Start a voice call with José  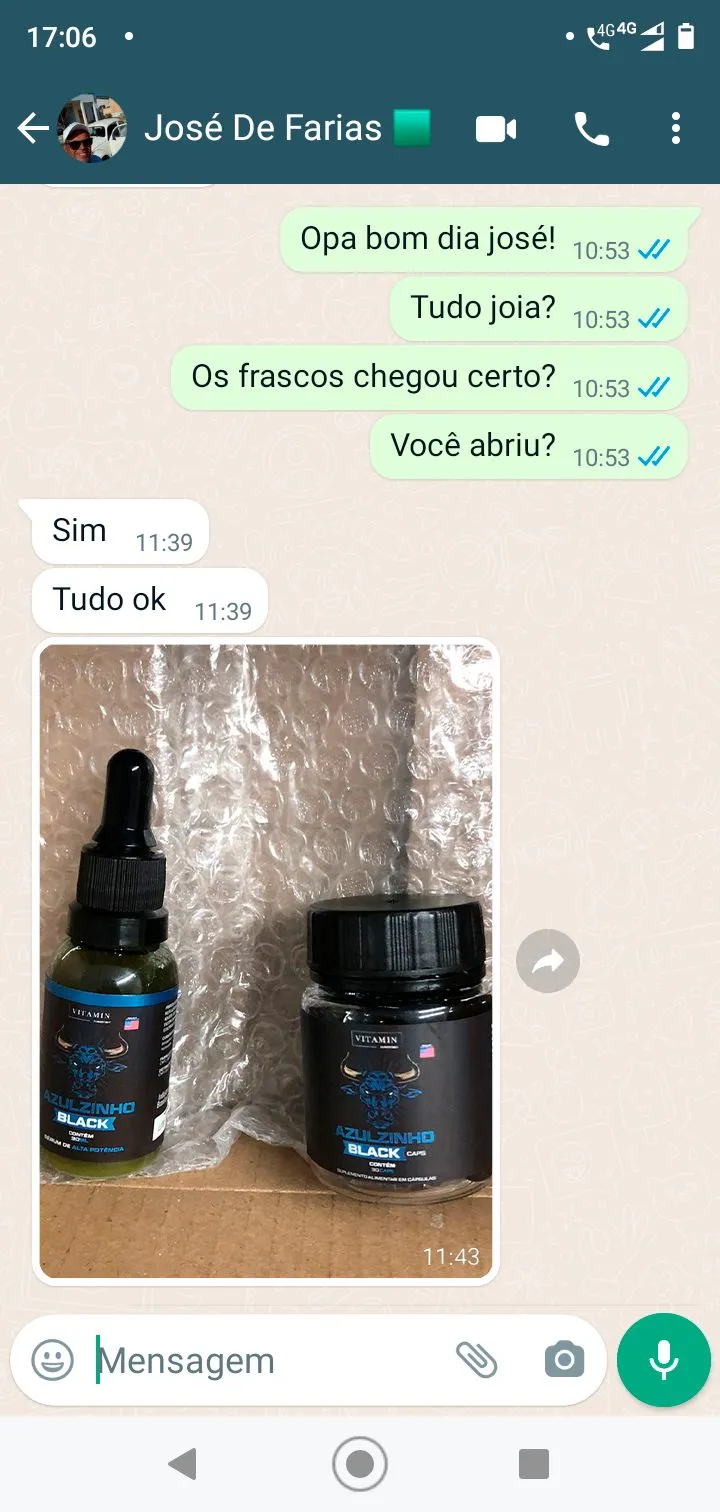(591, 129)
